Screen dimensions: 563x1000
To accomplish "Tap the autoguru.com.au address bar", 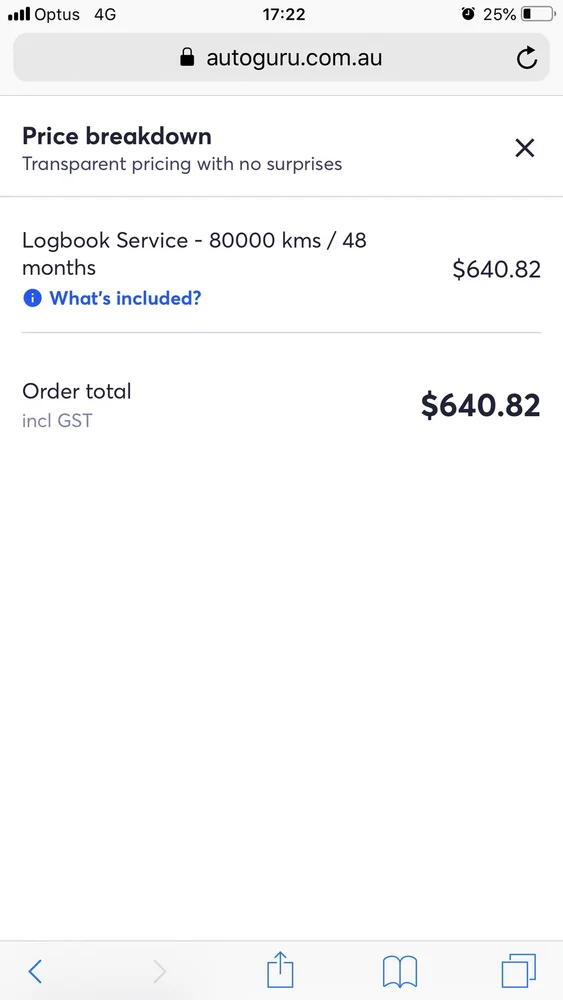I will (281, 58).
